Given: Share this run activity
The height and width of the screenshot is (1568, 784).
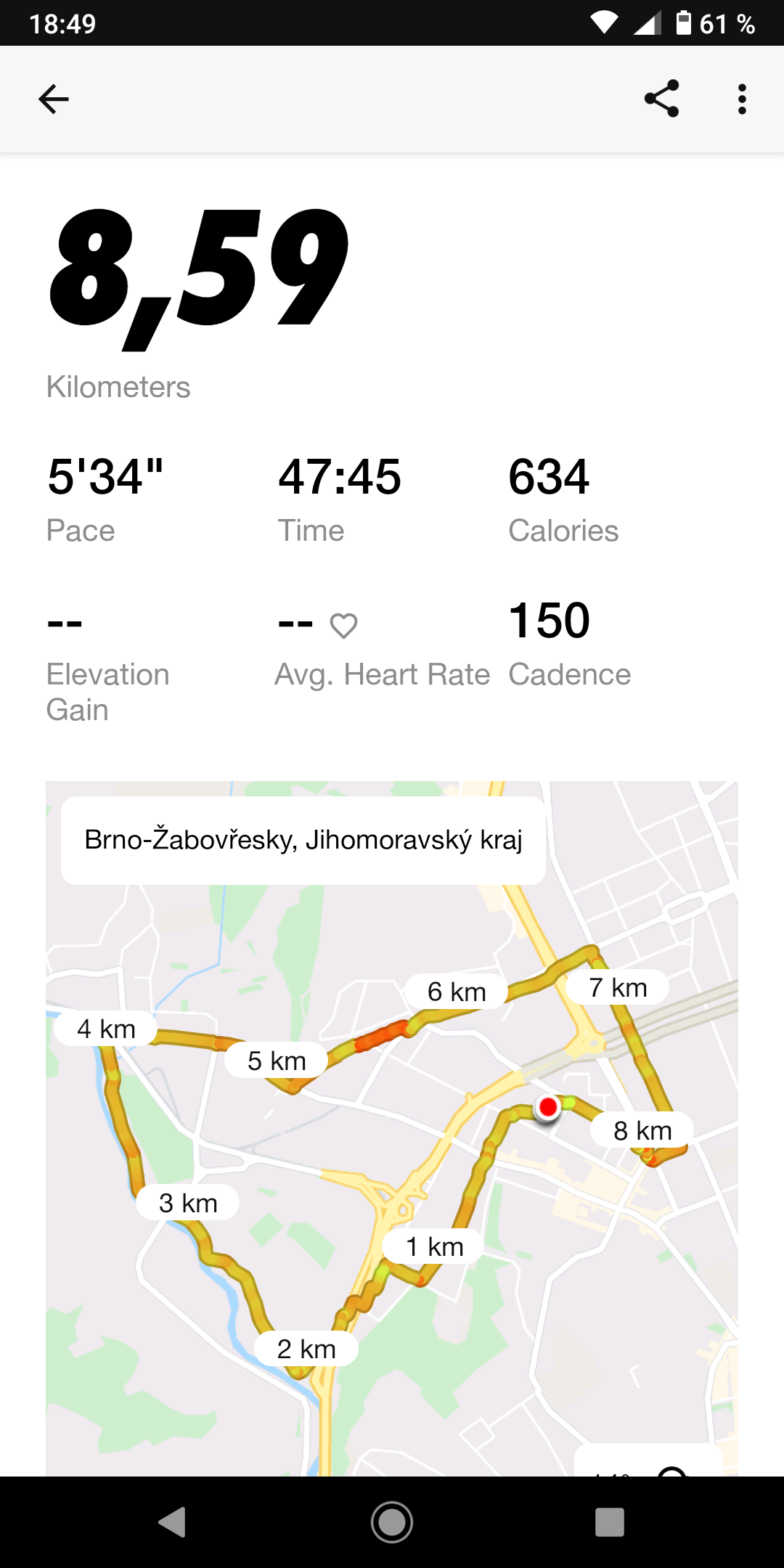Looking at the screenshot, I should [x=661, y=99].
